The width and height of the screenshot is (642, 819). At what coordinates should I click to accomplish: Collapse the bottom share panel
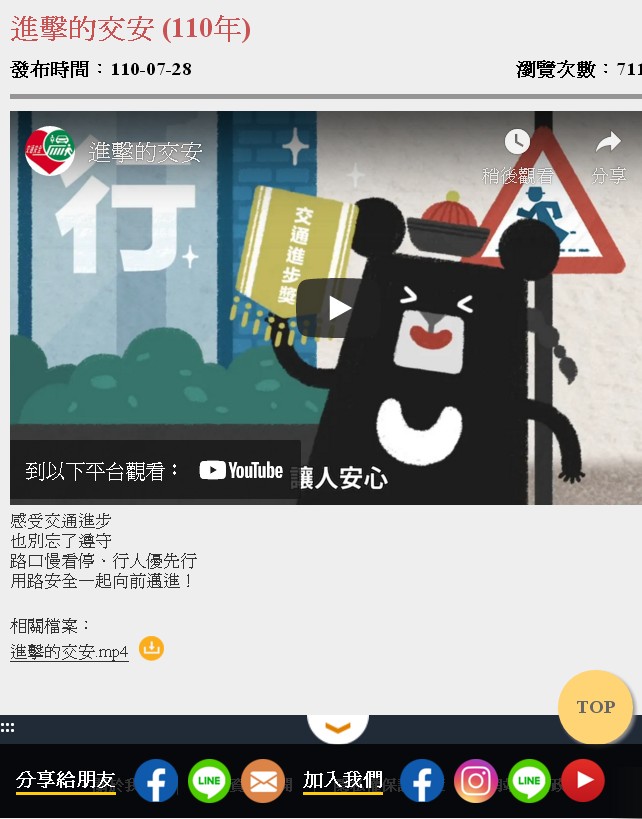click(338, 727)
